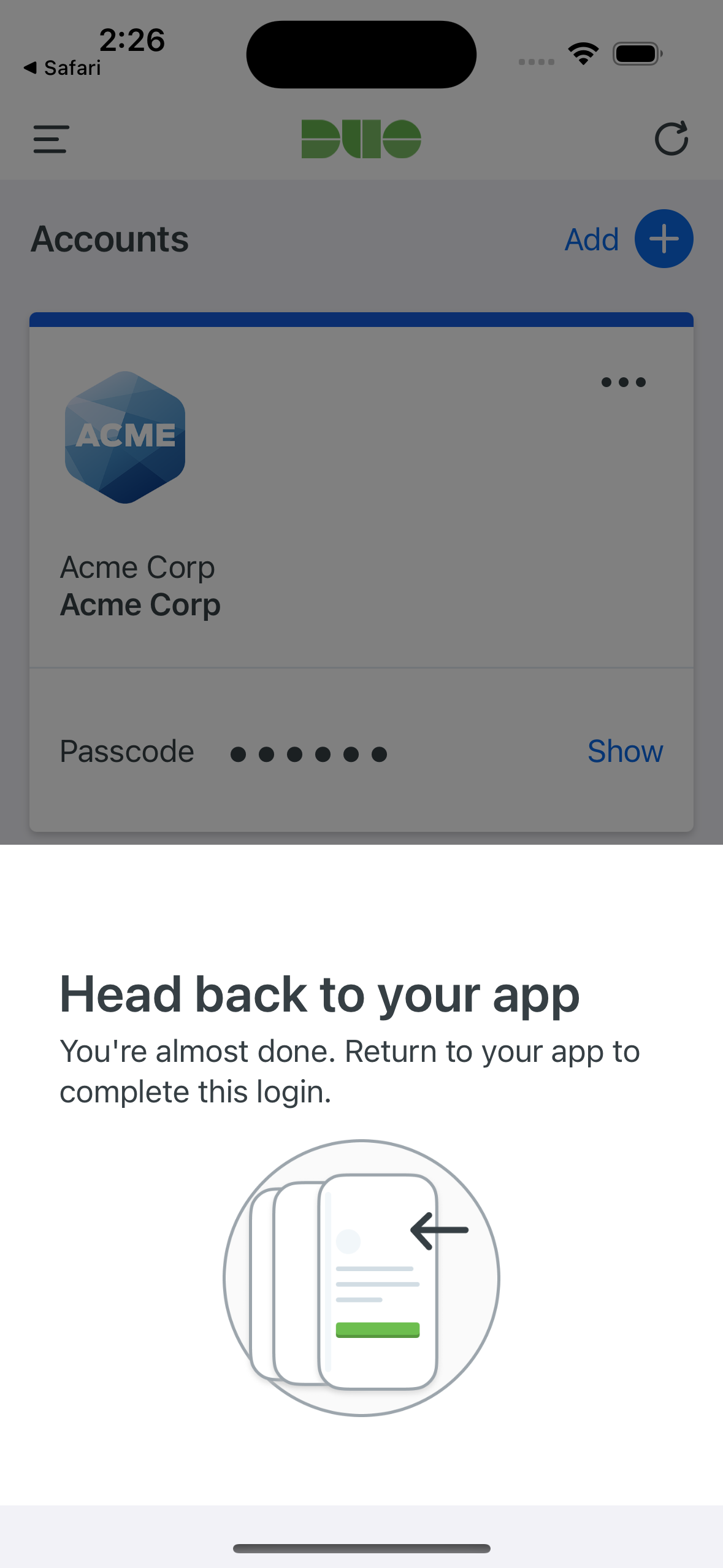This screenshot has height=1568, width=723.
Task: Open the Acme Corp overflow options
Action: coord(622,382)
